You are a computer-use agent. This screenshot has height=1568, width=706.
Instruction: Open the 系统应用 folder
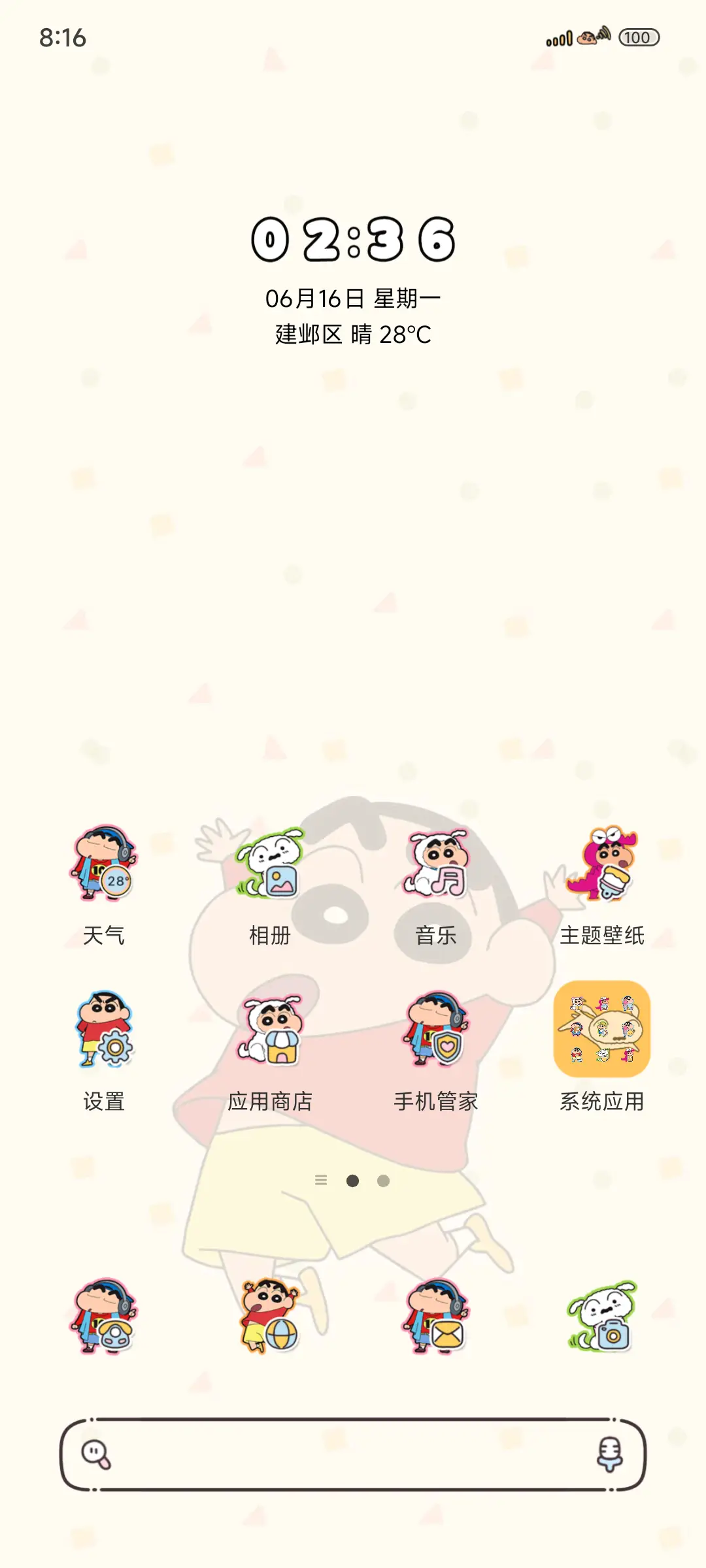tap(601, 1032)
